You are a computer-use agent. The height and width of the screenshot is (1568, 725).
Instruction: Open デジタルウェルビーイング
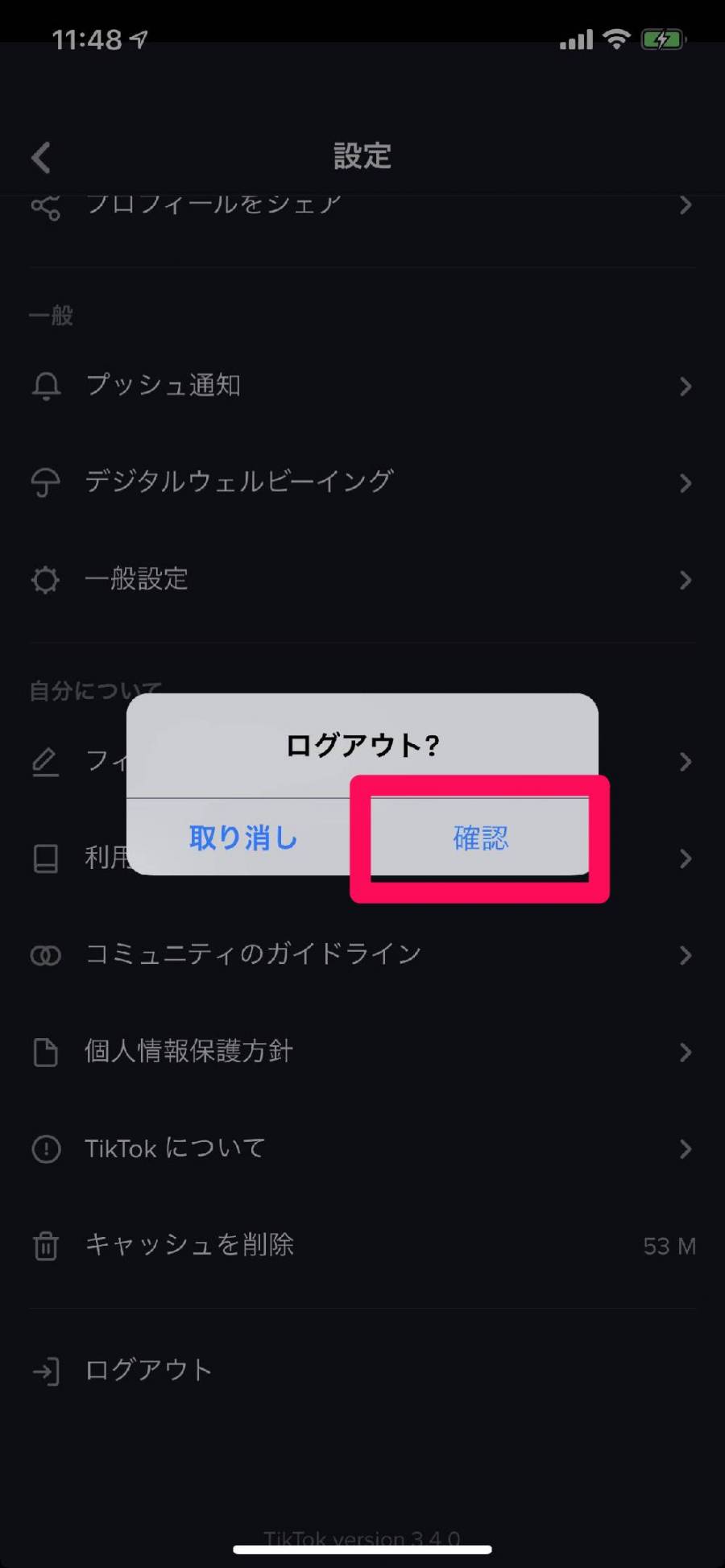pyautogui.click(x=362, y=482)
